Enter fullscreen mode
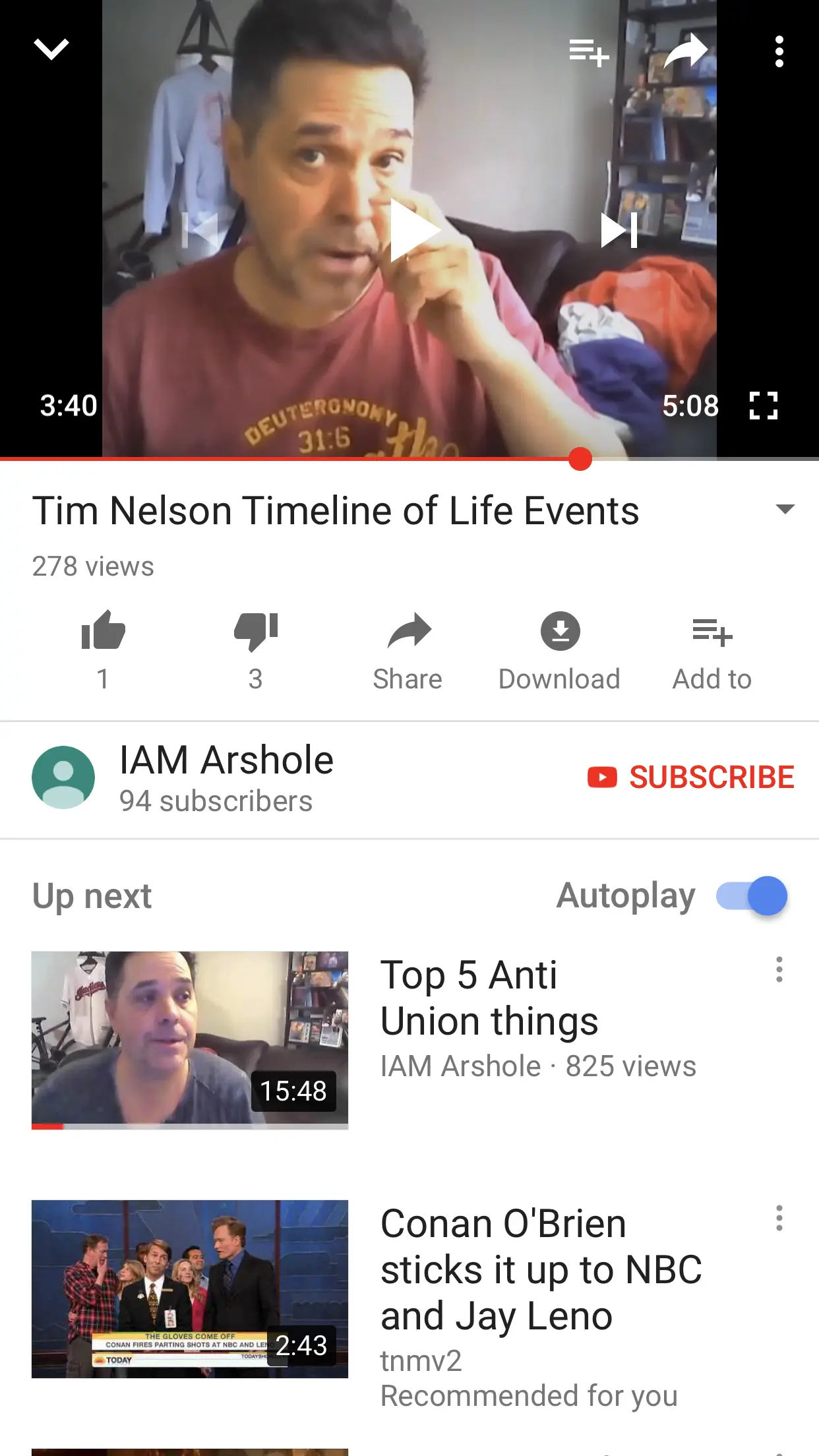 [764, 406]
